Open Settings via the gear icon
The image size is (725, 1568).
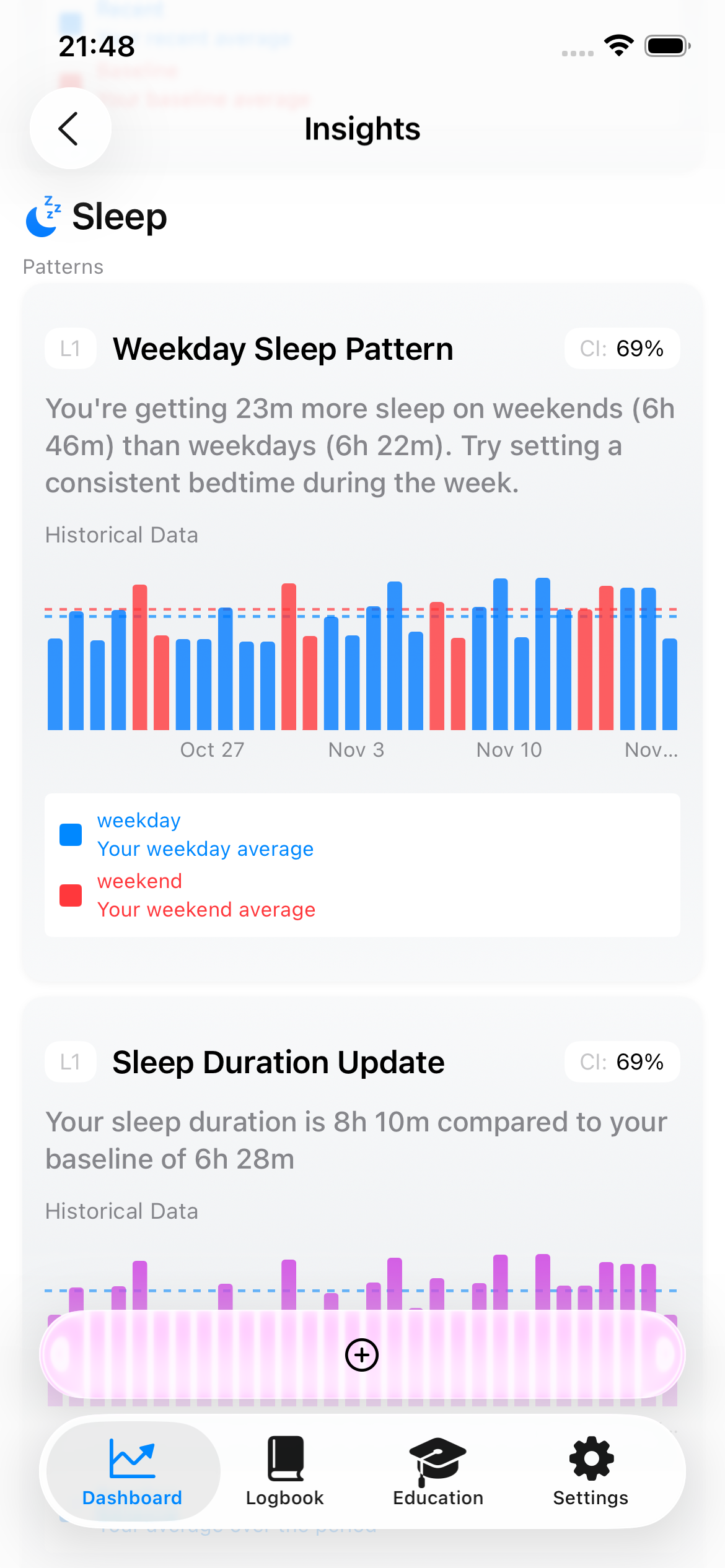point(591,1457)
